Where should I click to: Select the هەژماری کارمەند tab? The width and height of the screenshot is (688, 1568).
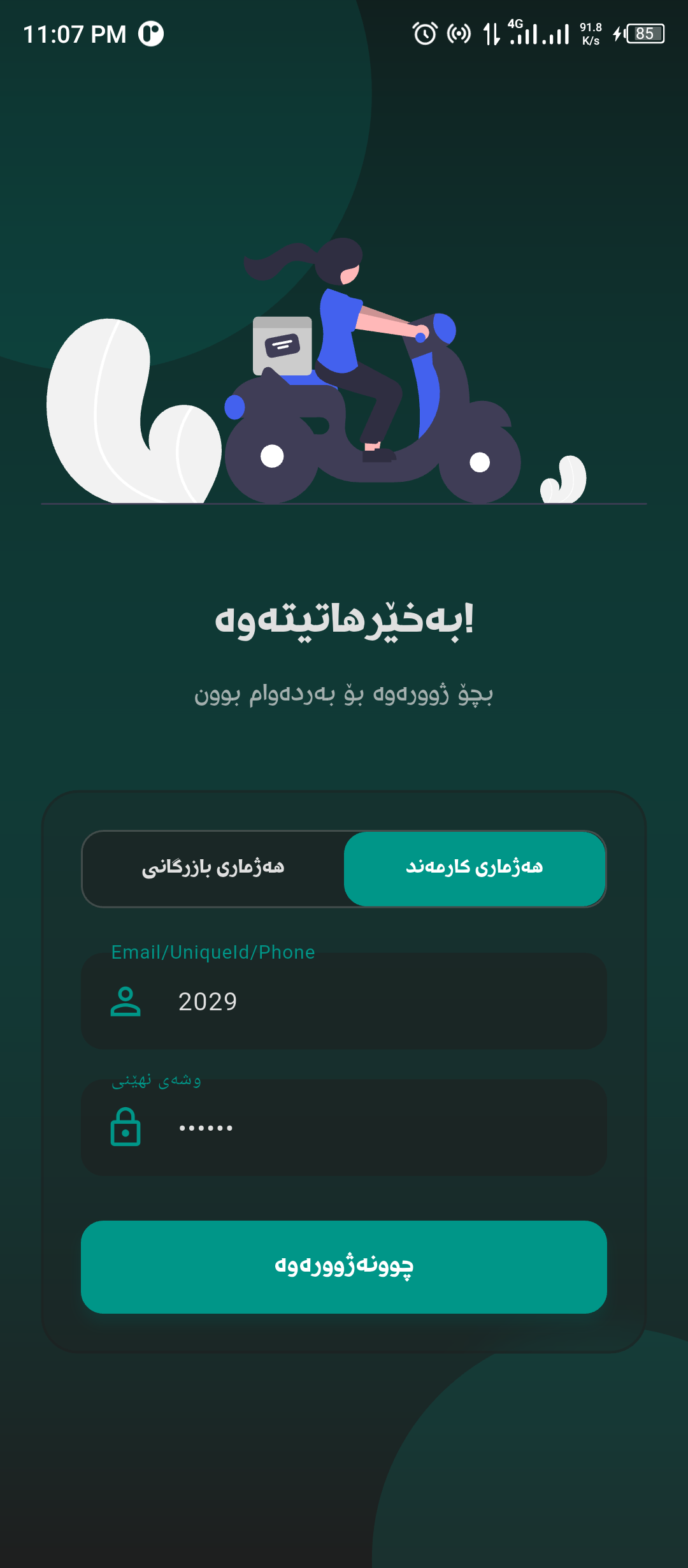pos(475,868)
